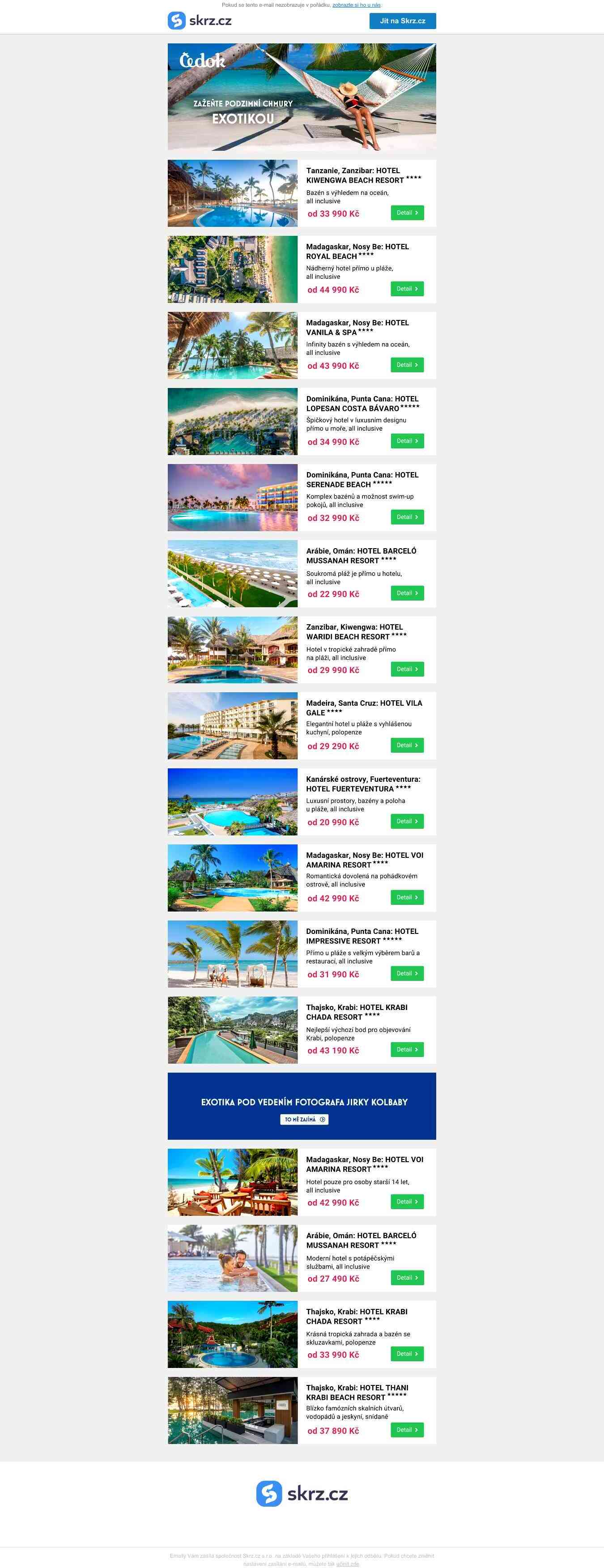Screen dimensions: 604x1568
Task: Open the Čedok Exotikou banner
Action: (302, 97)
